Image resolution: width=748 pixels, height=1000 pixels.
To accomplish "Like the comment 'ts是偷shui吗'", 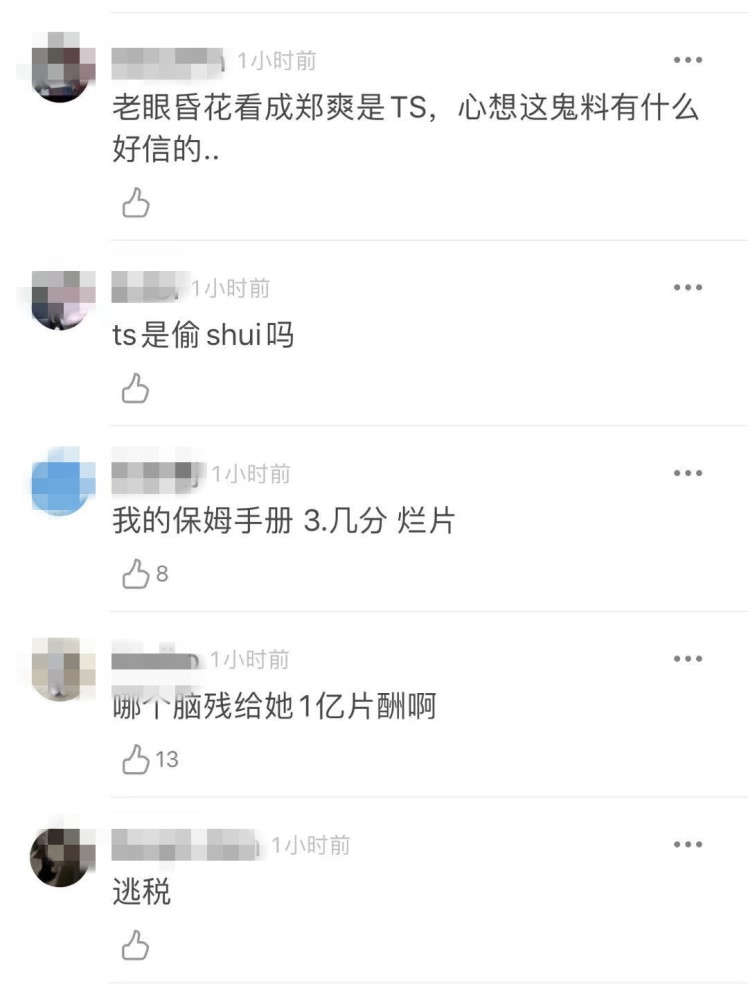I will [136, 388].
